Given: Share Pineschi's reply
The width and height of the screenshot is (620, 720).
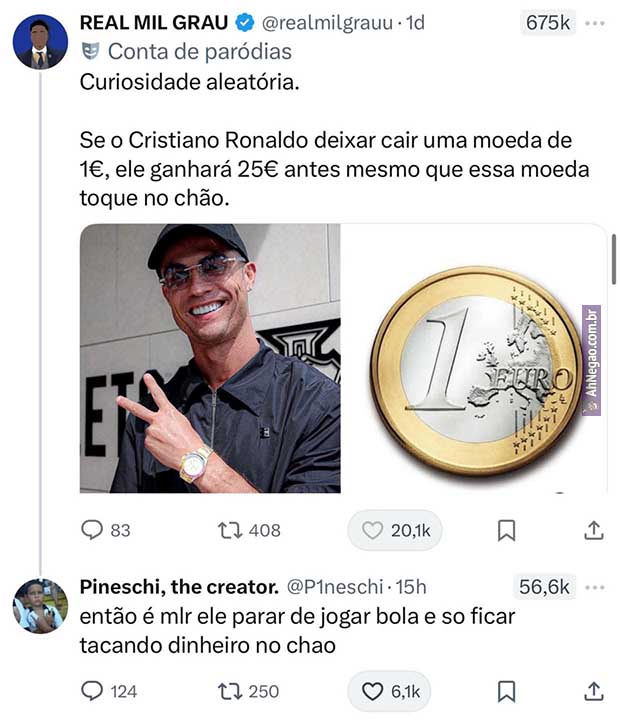Looking at the screenshot, I should (x=592, y=690).
